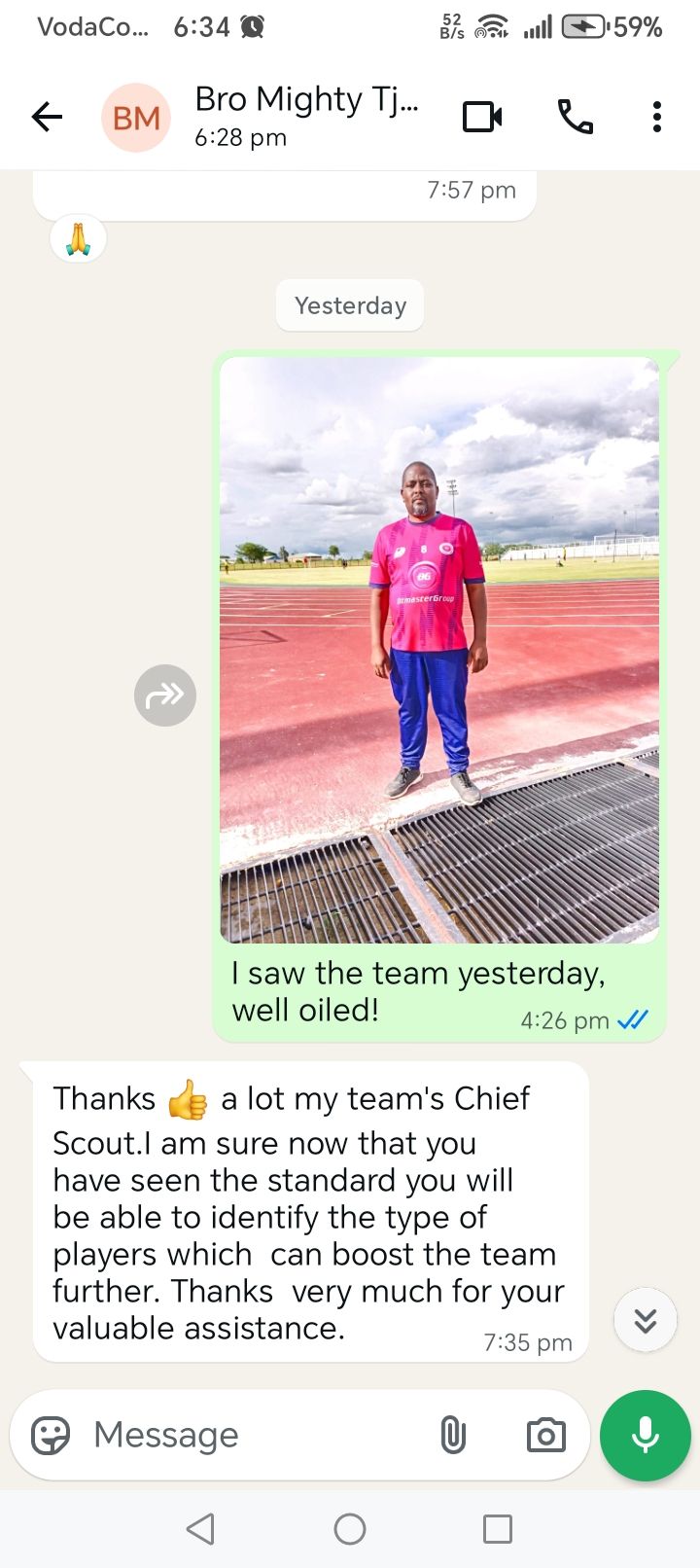The height and width of the screenshot is (1568, 700).
Task: Open the emoji and sticker picker
Action: click(51, 1435)
